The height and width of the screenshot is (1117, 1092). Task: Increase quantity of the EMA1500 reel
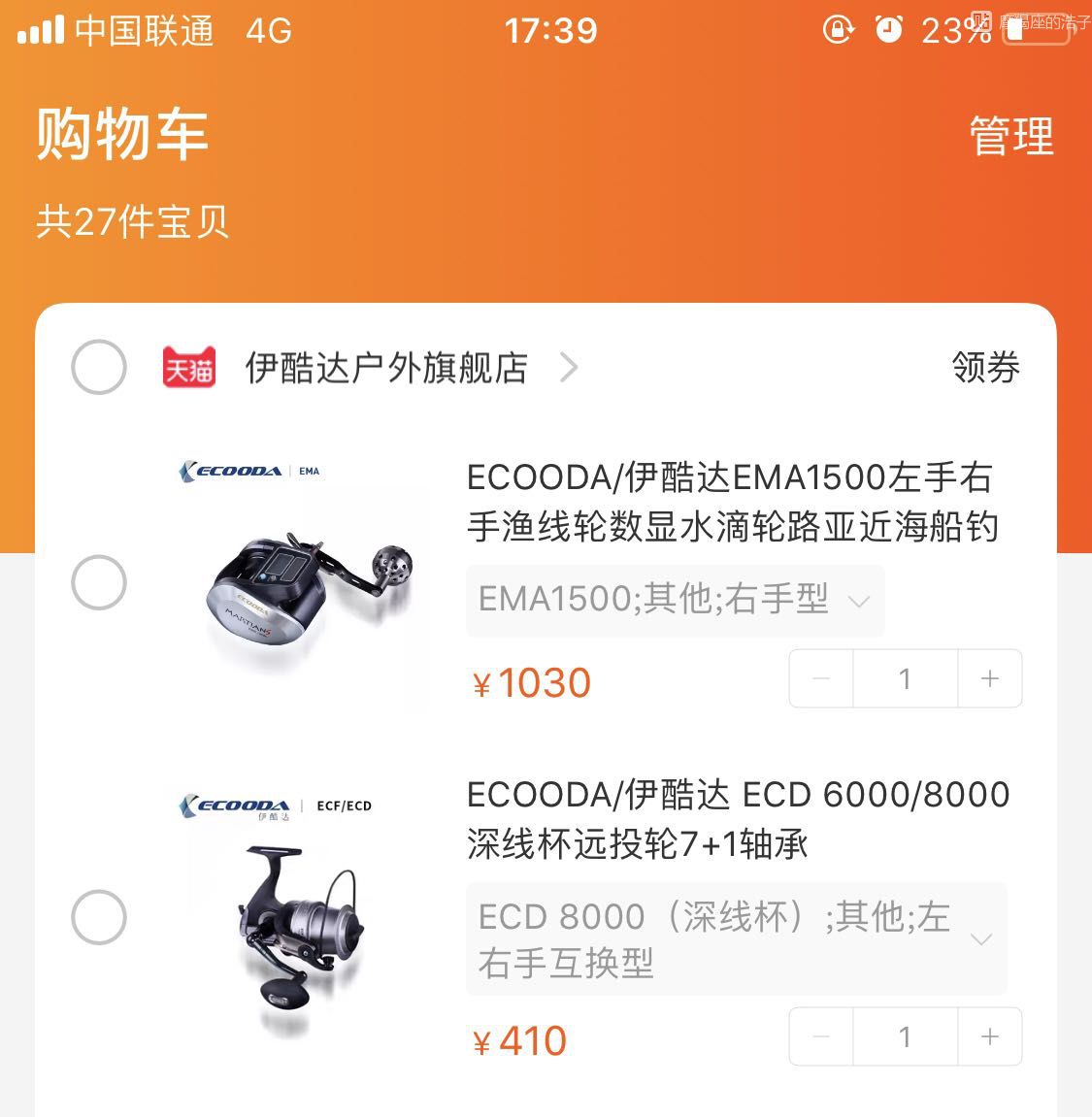pos(989,678)
